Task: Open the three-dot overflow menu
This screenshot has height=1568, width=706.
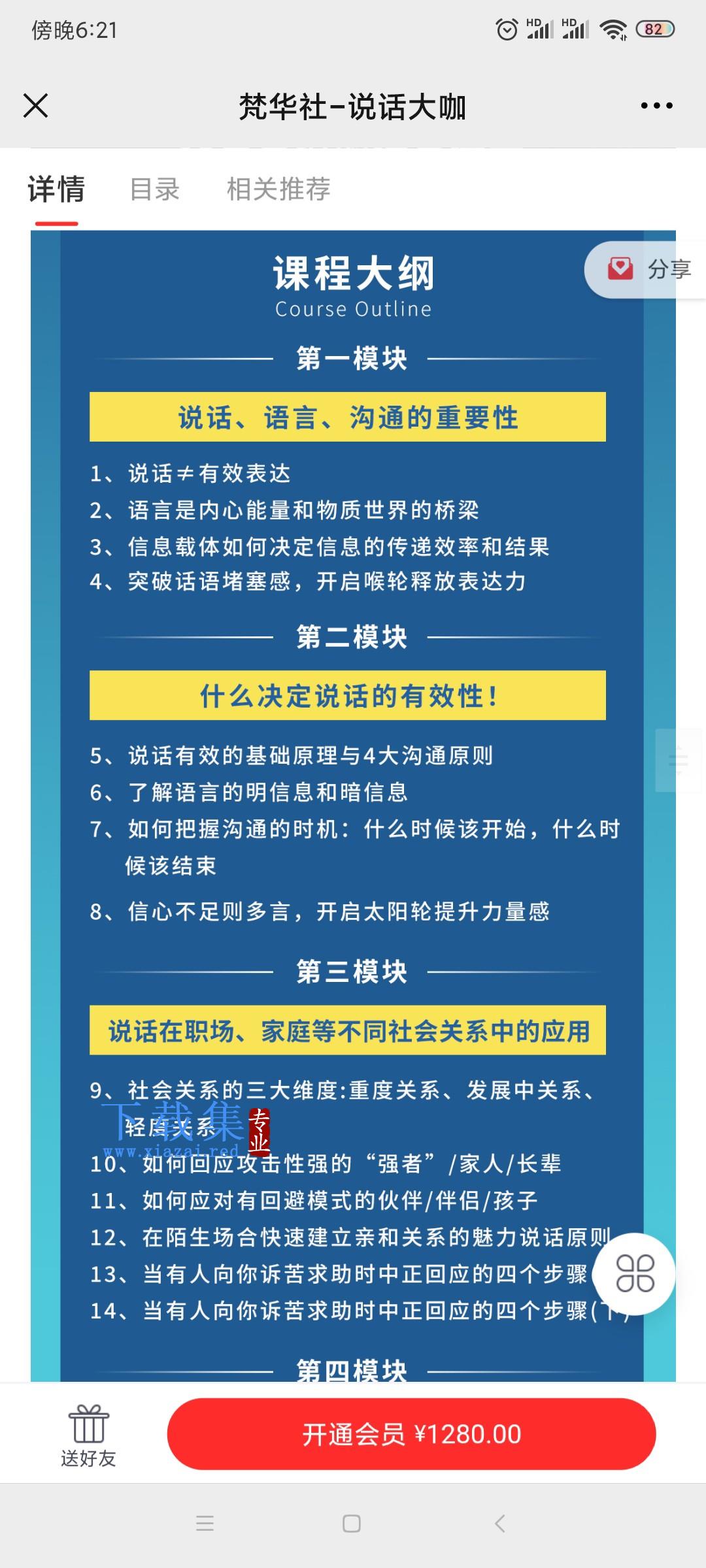Action: 656,105
